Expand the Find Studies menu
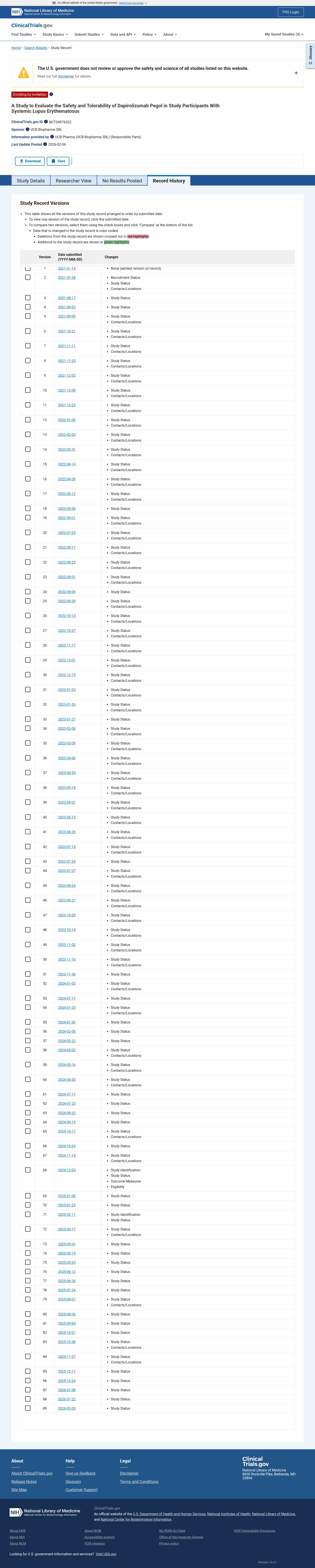This screenshot has width=315, height=1568. pyautogui.click(x=23, y=35)
